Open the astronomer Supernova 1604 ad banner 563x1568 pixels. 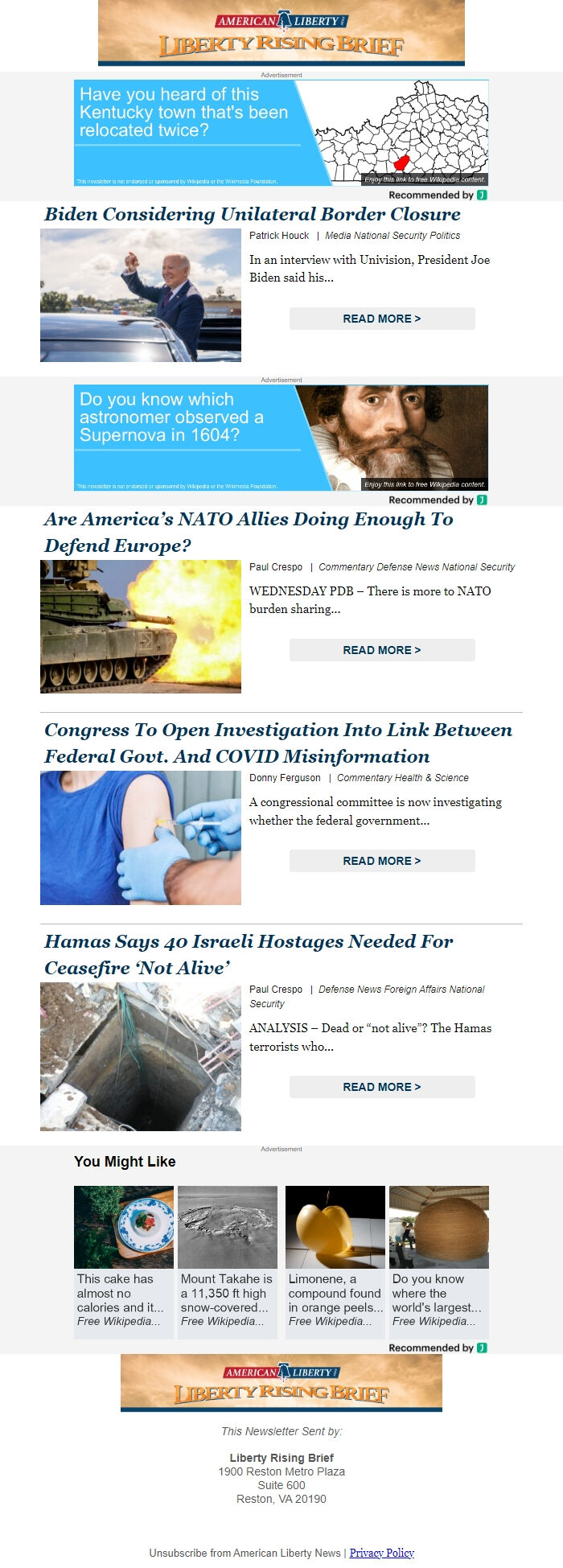[x=281, y=438]
